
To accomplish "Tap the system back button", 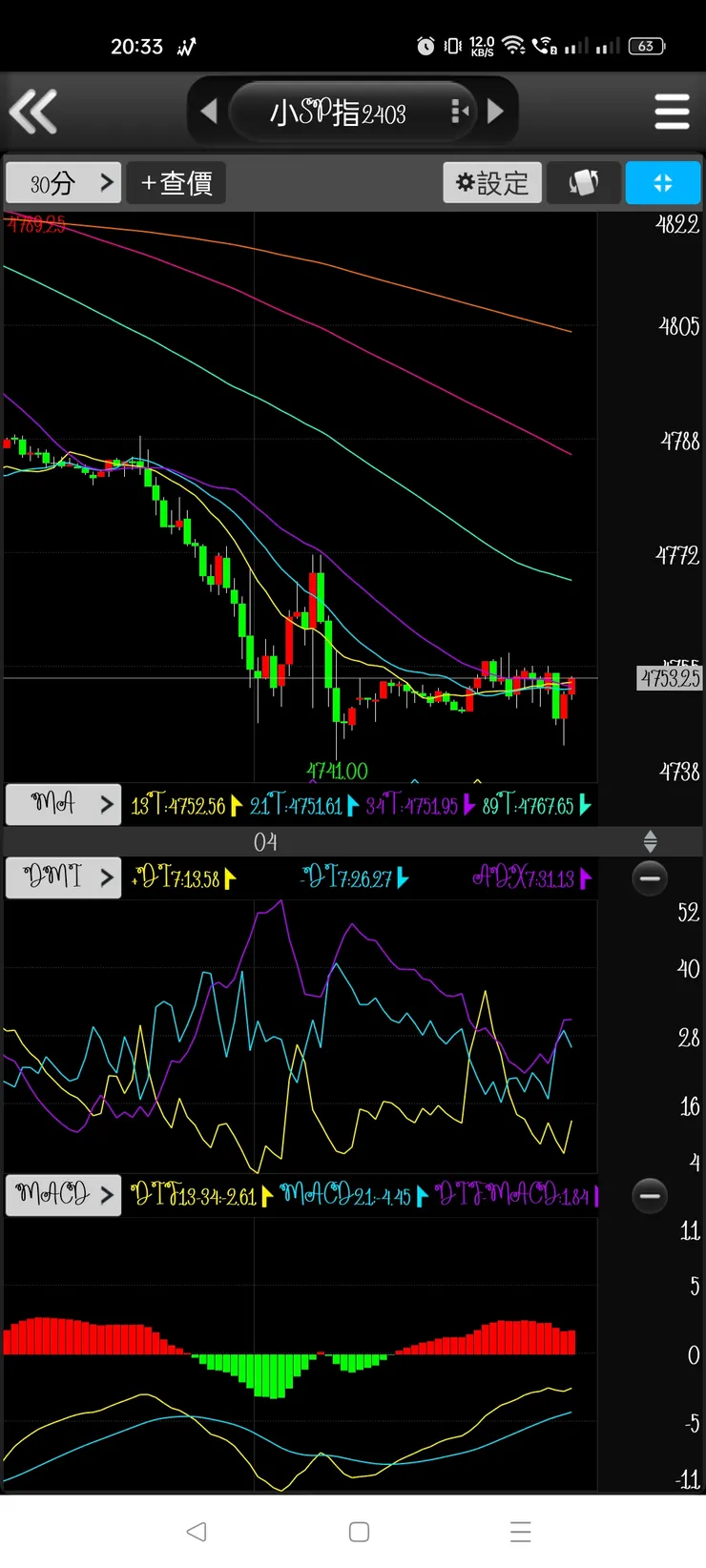I will [197, 1532].
